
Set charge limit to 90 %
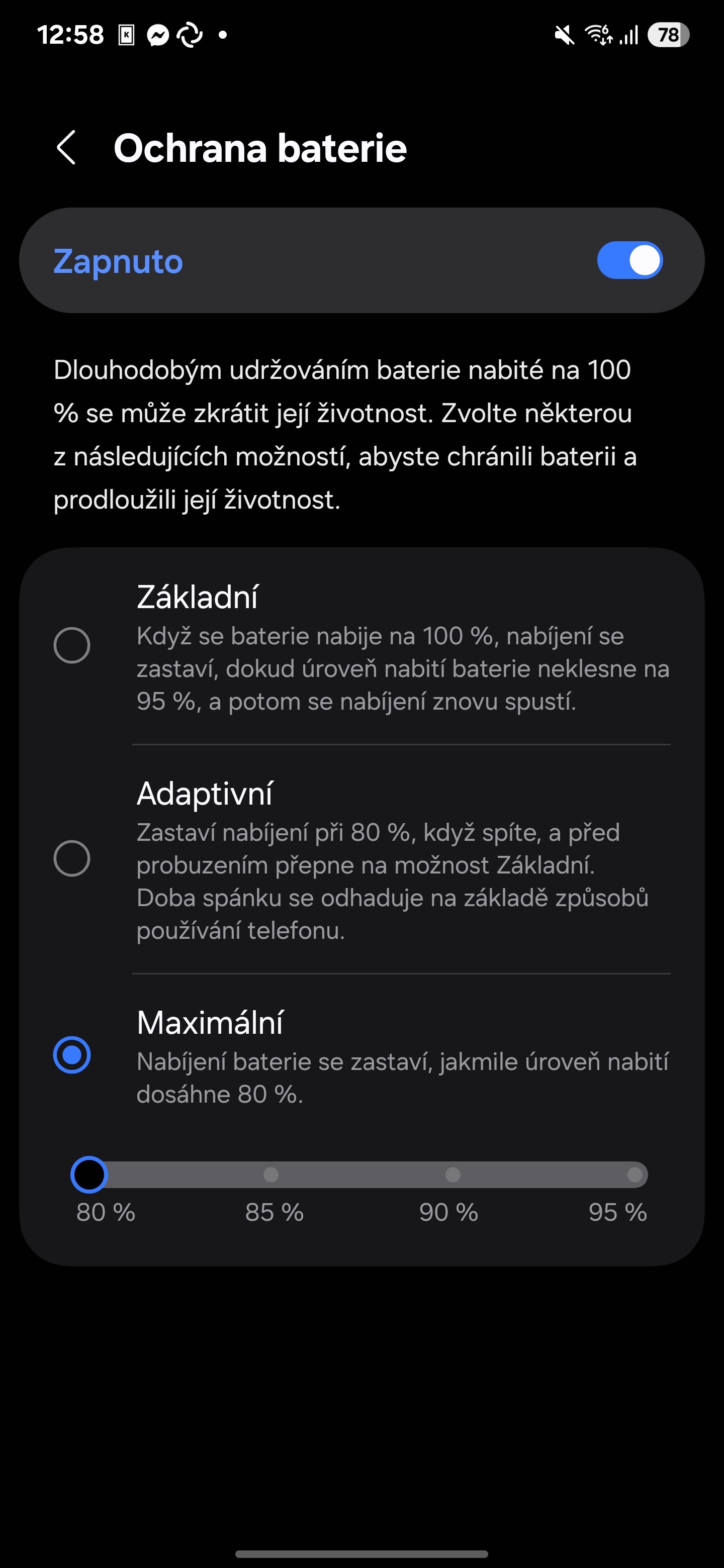click(x=452, y=1175)
